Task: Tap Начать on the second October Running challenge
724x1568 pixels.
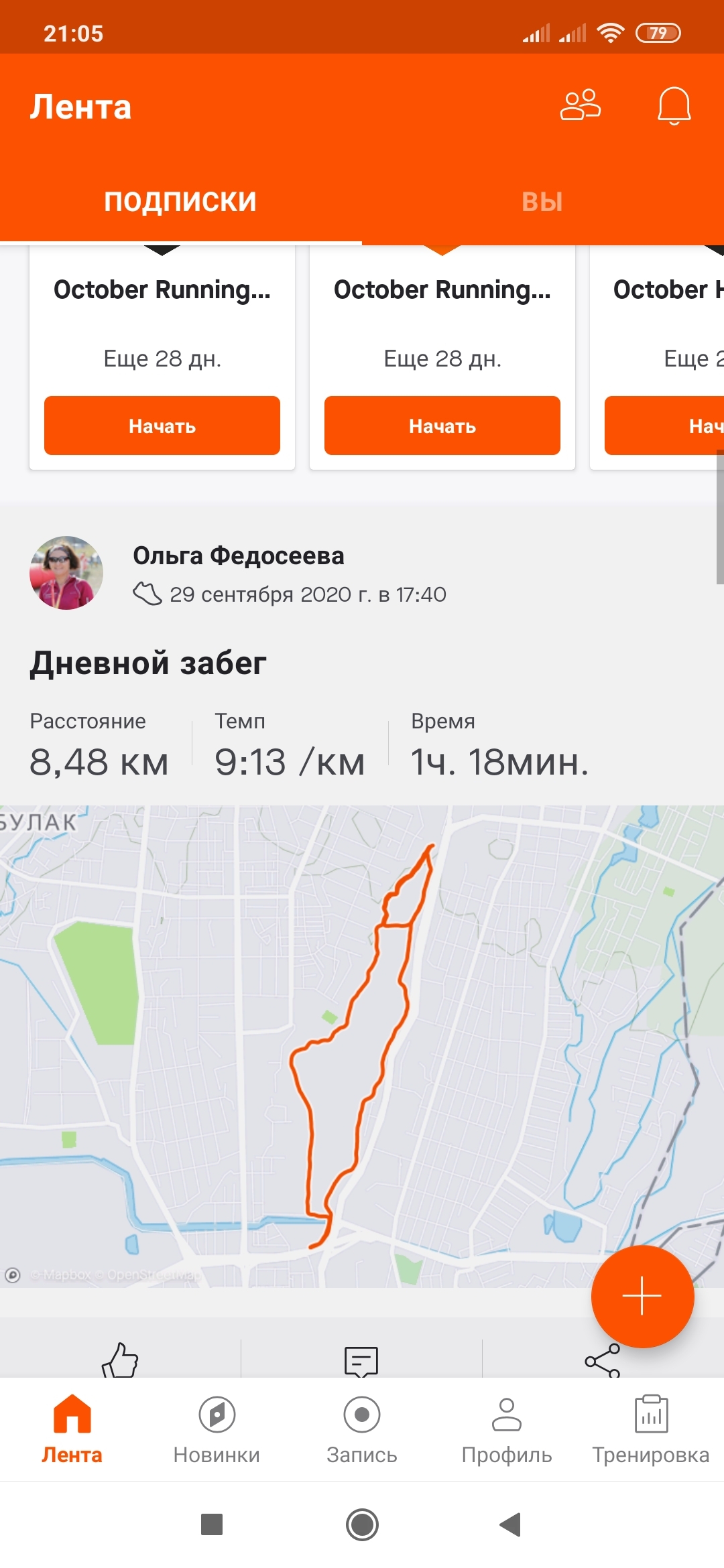Action: click(x=442, y=426)
